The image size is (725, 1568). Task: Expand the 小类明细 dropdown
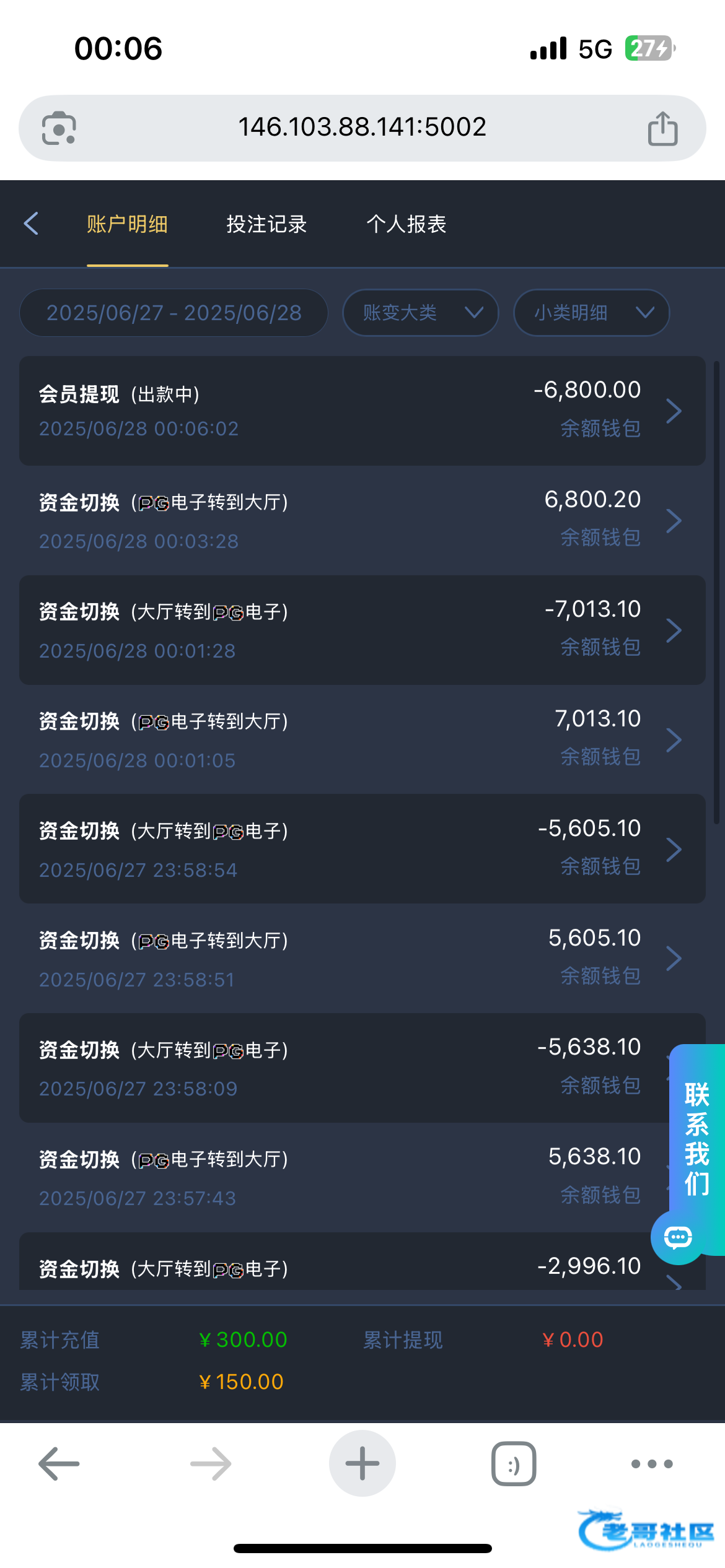(x=591, y=313)
